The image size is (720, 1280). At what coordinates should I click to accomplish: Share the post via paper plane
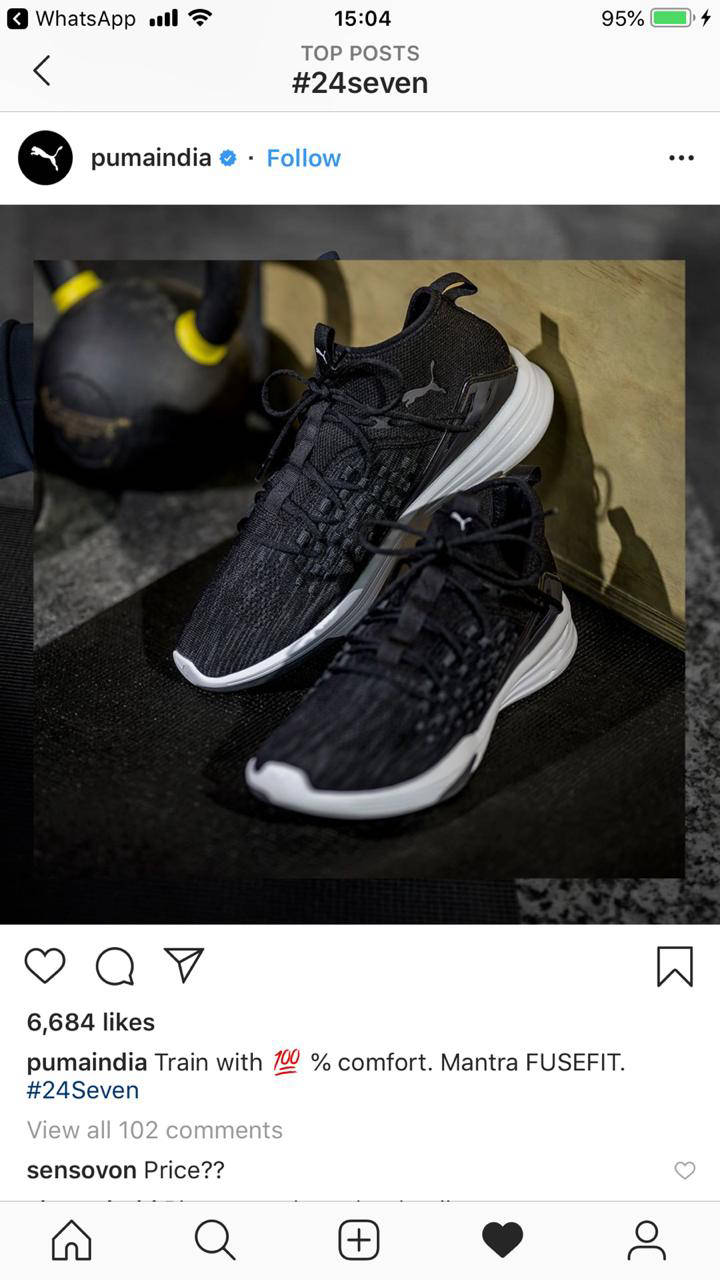pos(184,965)
